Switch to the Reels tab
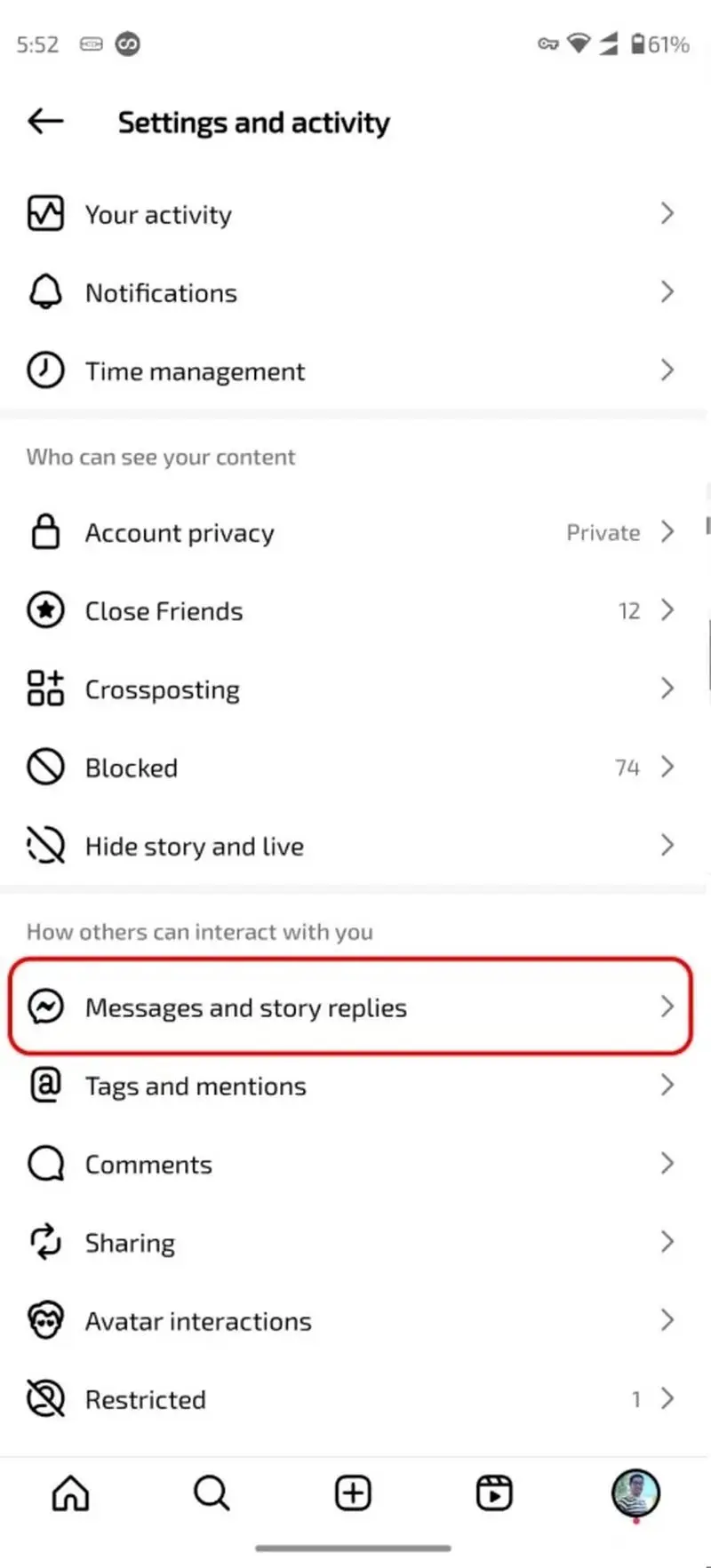711x1568 pixels. click(x=494, y=1493)
